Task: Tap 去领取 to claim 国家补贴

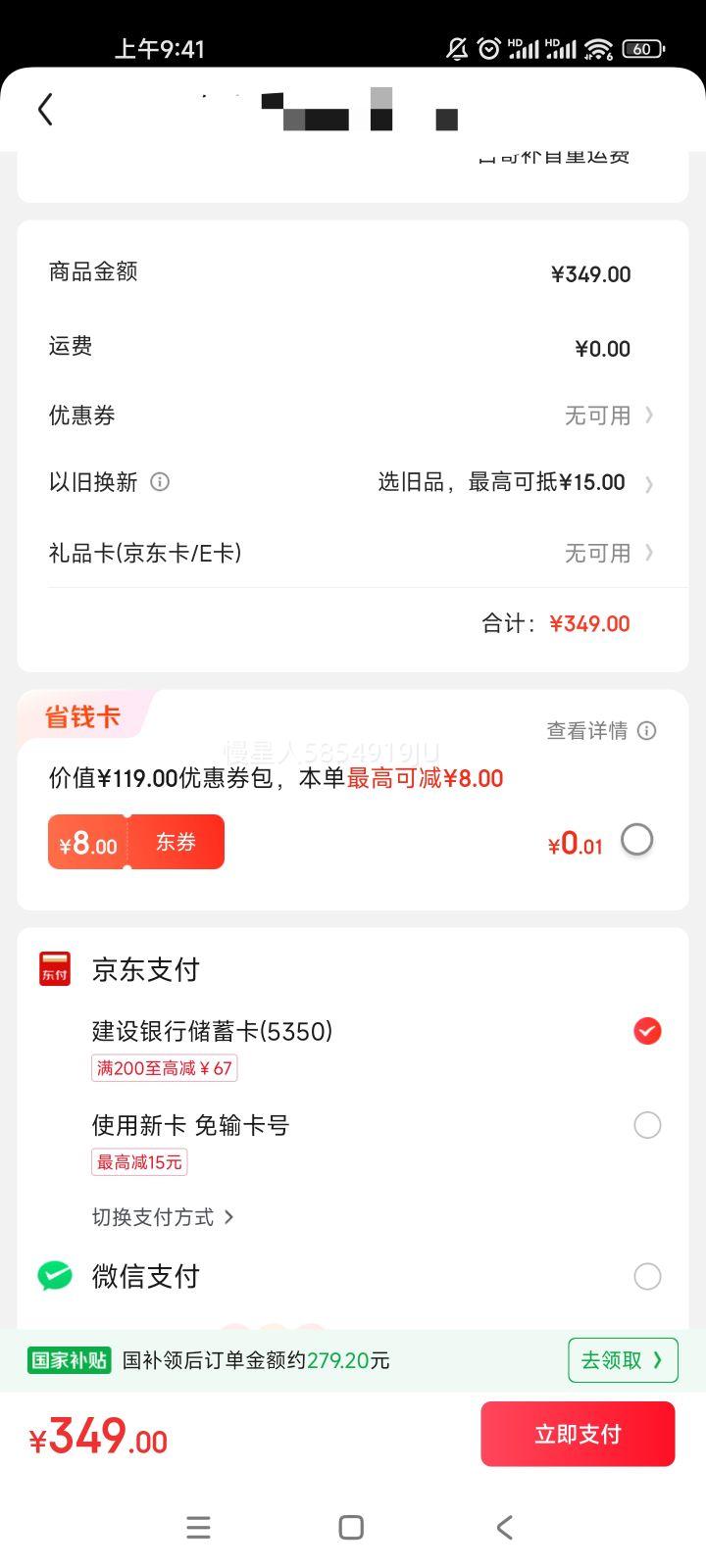Action: 623,1360
